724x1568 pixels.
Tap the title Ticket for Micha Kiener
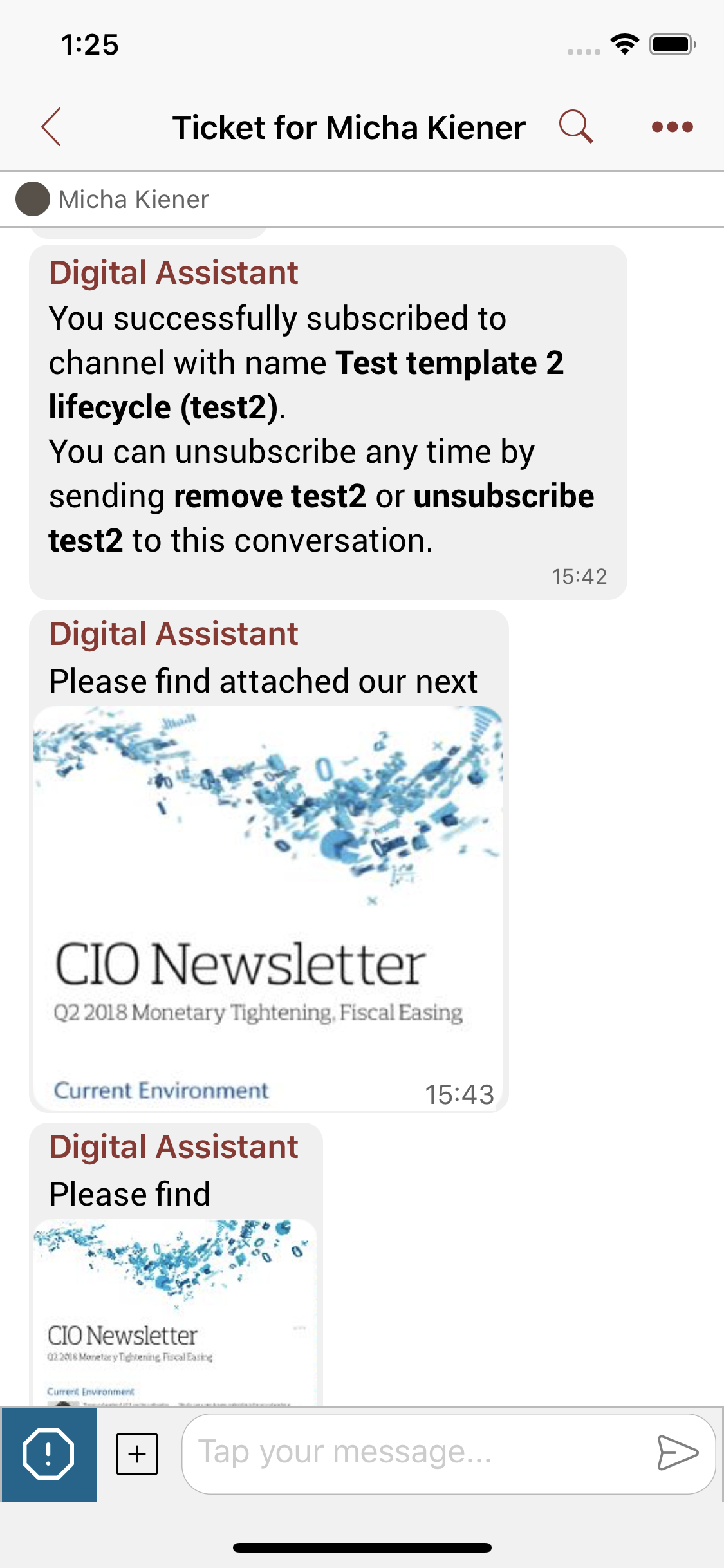350,127
